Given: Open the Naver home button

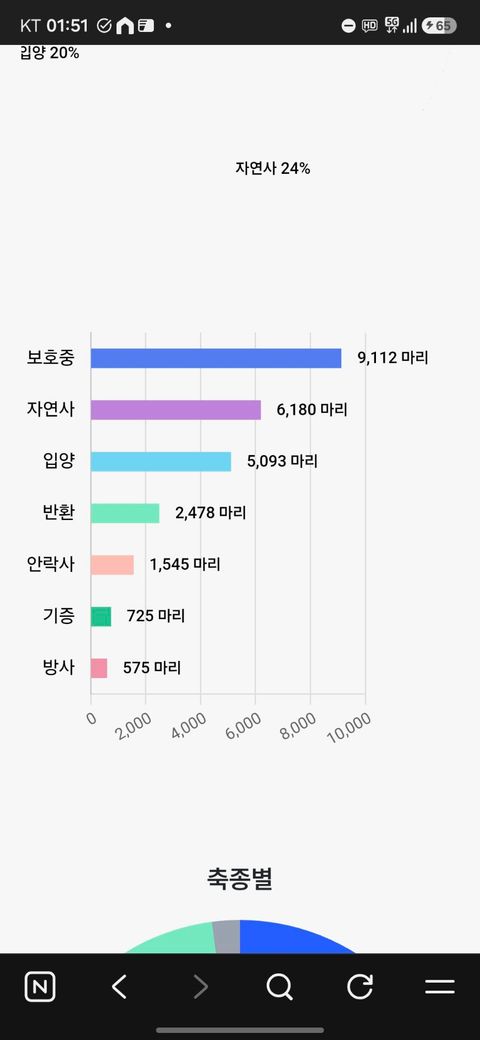Looking at the screenshot, I should coord(40,987).
